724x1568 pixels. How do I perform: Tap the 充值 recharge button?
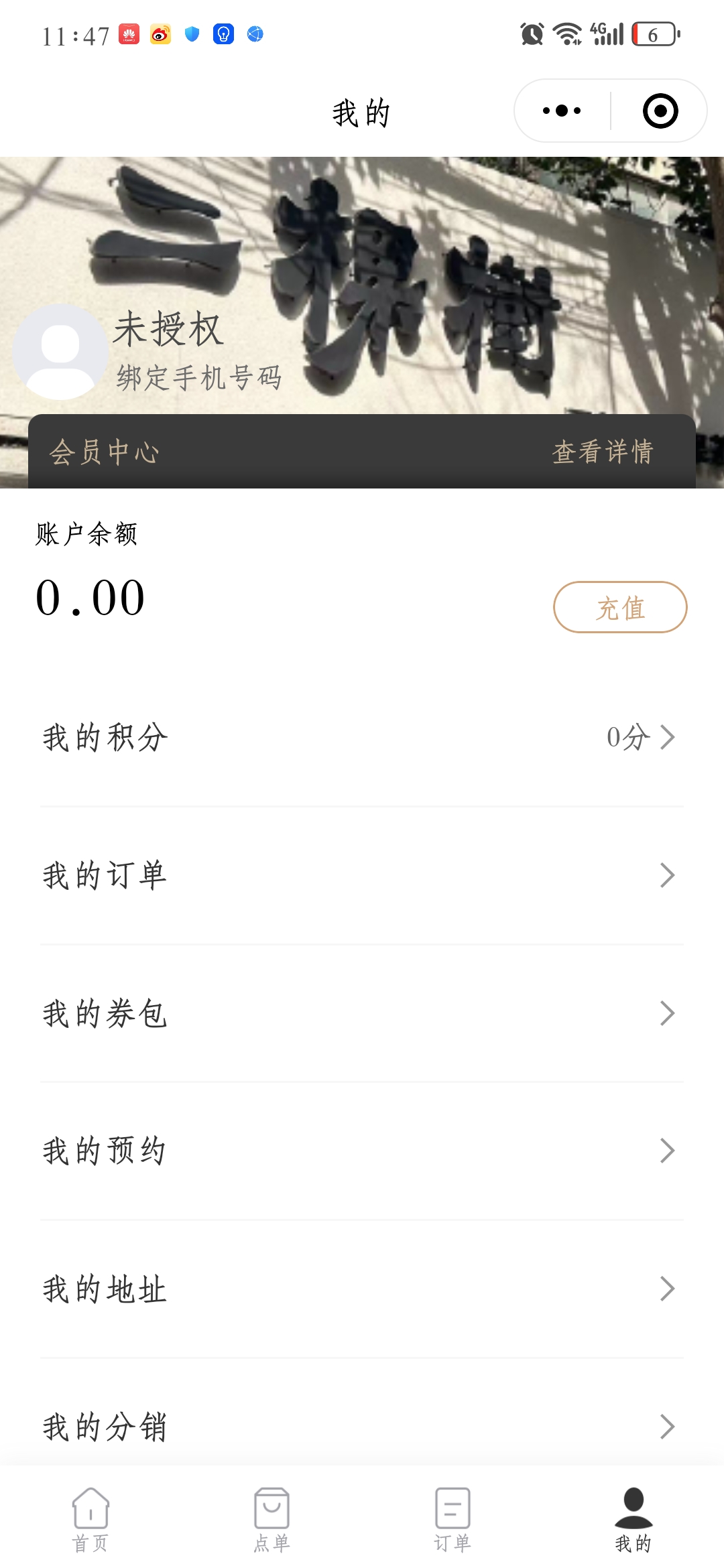(x=619, y=607)
